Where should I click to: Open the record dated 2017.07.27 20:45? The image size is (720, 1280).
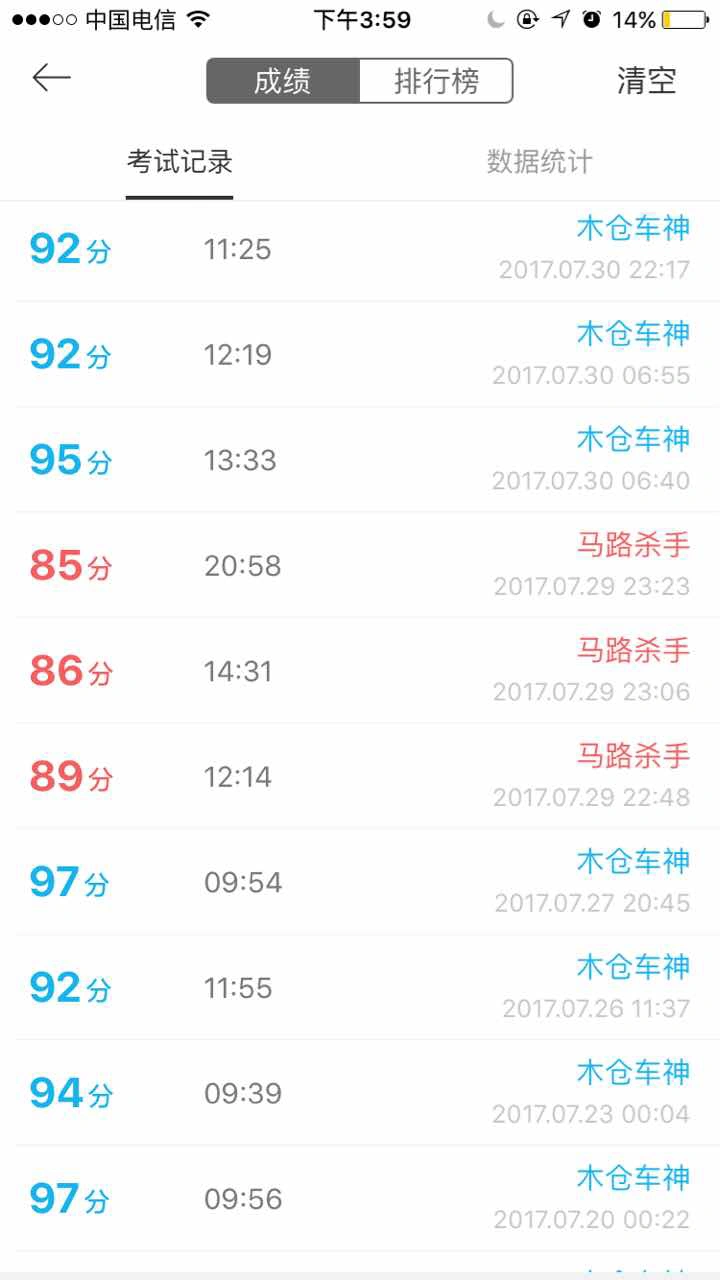point(360,882)
